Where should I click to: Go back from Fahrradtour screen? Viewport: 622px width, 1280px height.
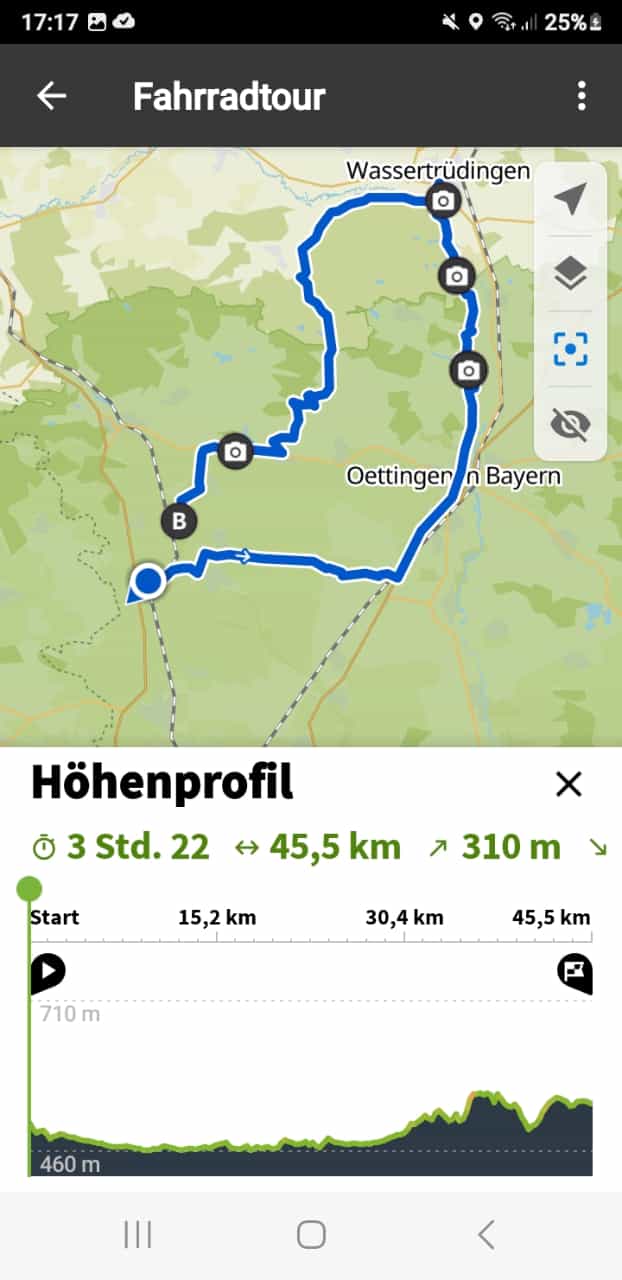(51, 96)
